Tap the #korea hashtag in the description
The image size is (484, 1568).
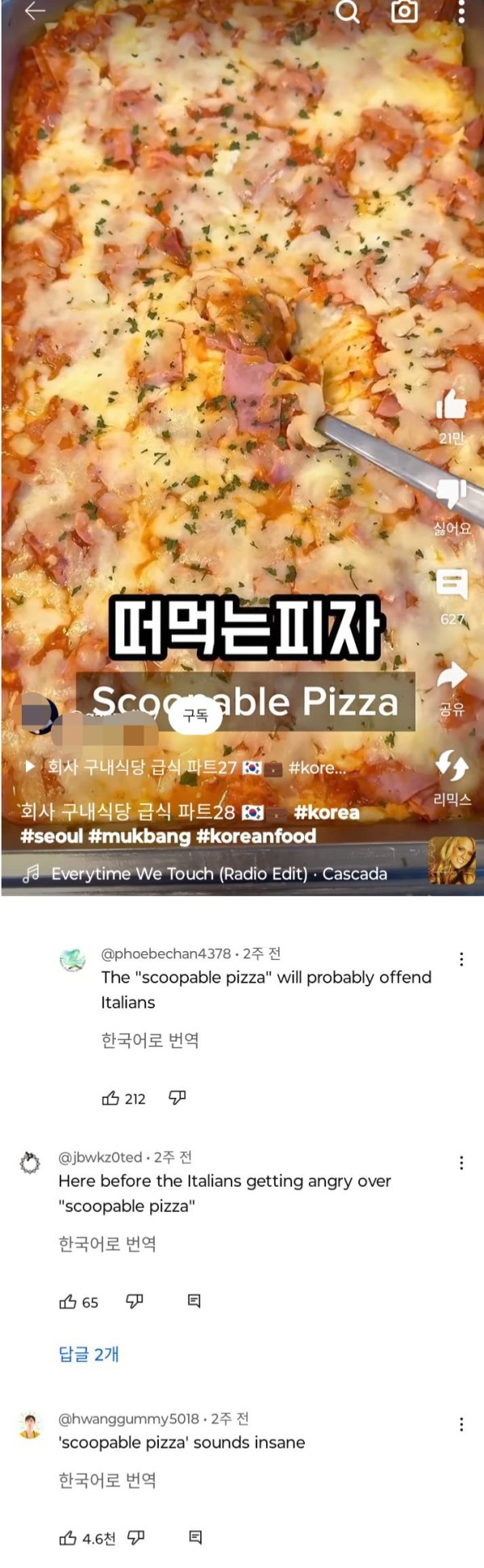(327, 812)
